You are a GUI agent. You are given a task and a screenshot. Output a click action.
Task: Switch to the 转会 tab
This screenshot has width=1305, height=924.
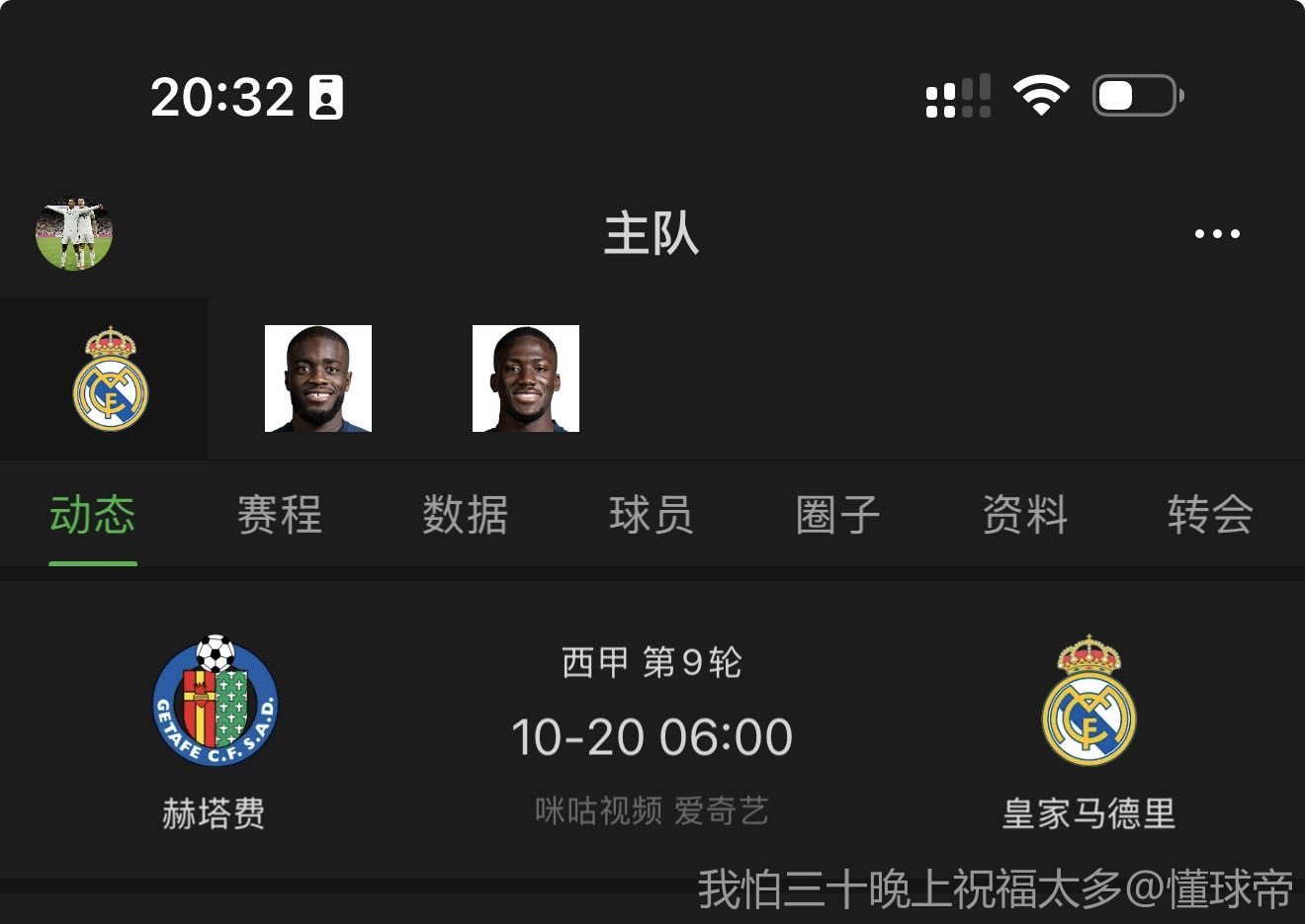click(1210, 516)
